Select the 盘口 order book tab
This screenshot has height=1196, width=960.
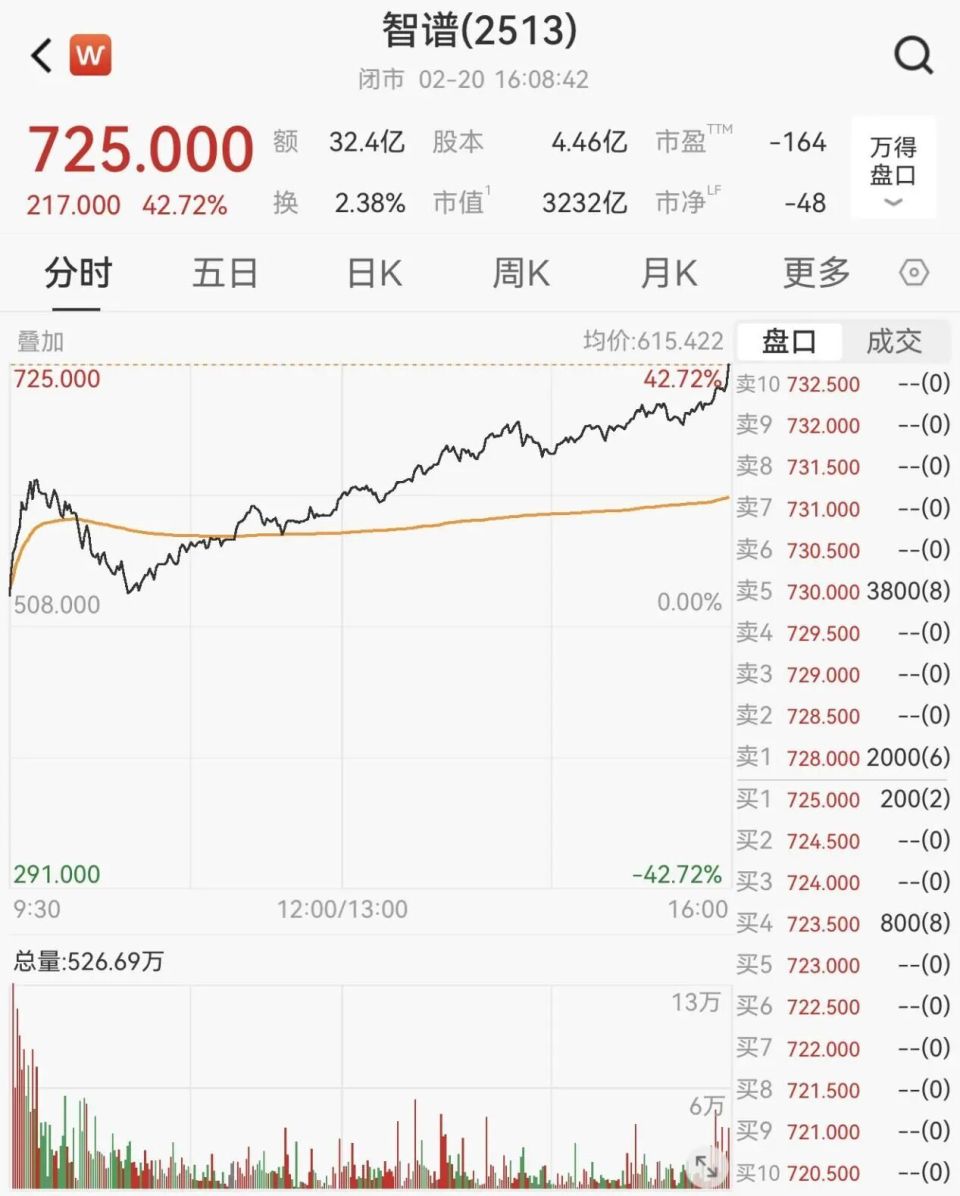789,340
